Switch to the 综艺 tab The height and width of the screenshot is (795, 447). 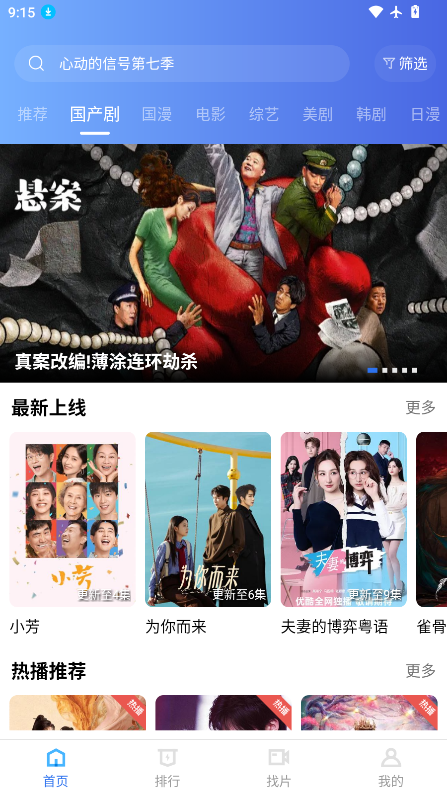264,114
